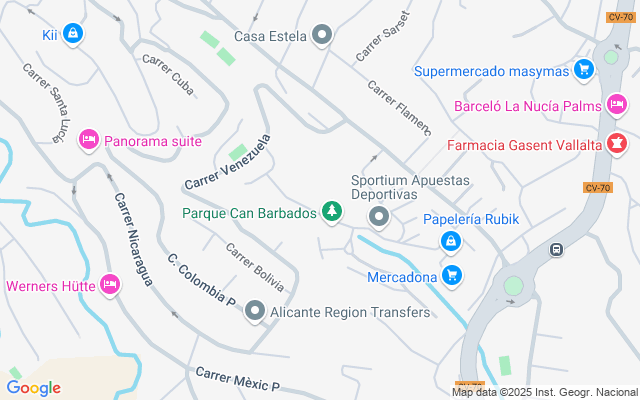The width and height of the screenshot is (640, 400).
Task: Open the Panorama suite hotel marker
Action: click(88, 140)
